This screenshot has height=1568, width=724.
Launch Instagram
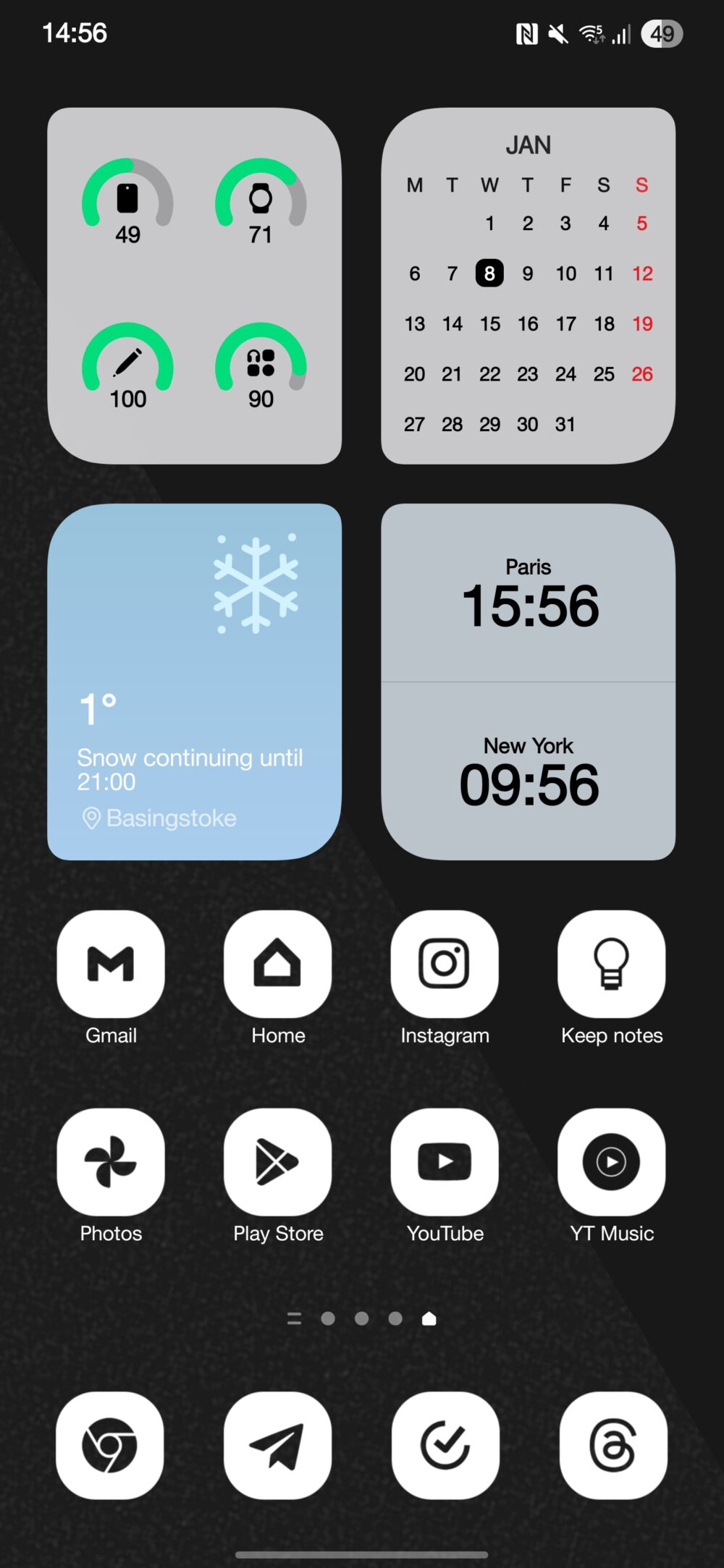coord(445,962)
